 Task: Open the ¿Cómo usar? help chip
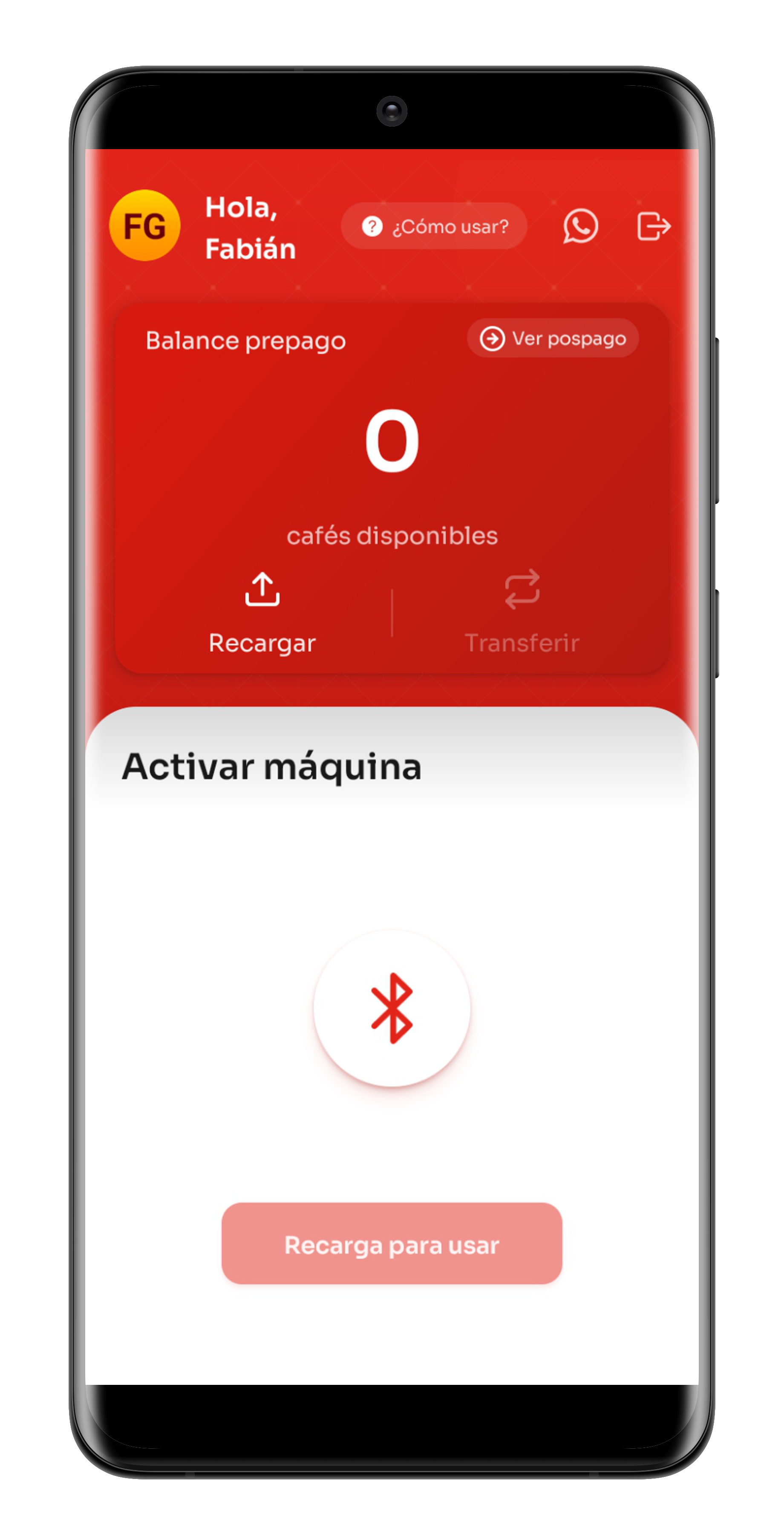tap(434, 226)
